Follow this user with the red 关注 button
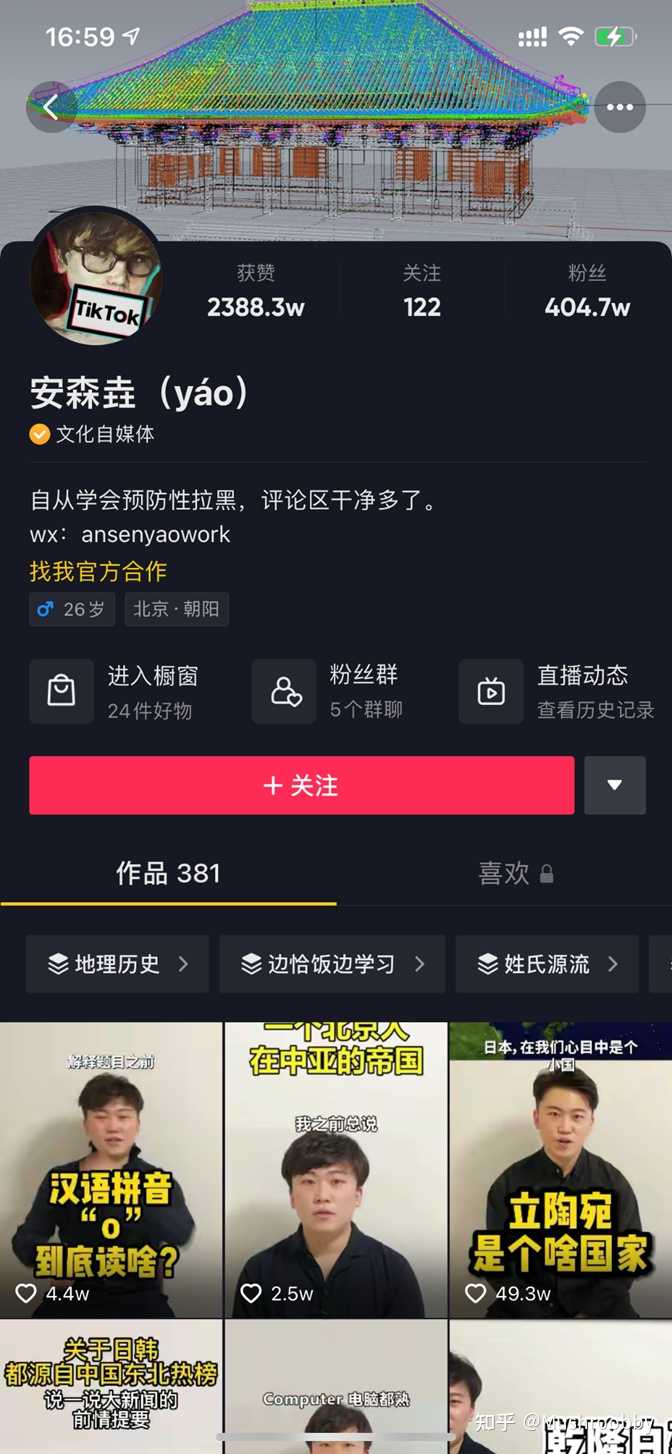This screenshot has height=1454, width=672. (x=301, y=785)
